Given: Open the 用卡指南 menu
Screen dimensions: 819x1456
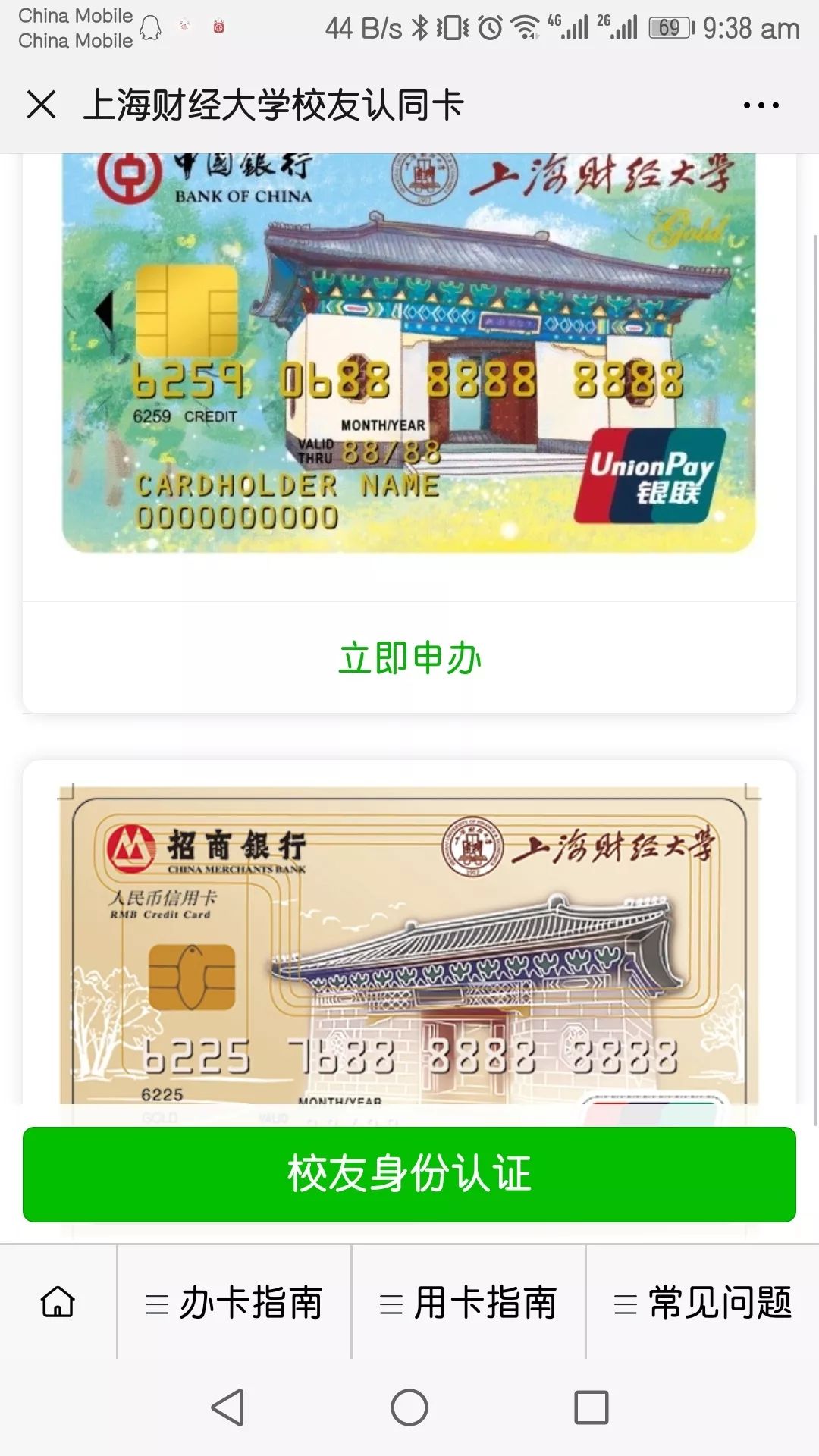Looking at the screenshot, I should pyautogui.click(x=469, y=1303).
